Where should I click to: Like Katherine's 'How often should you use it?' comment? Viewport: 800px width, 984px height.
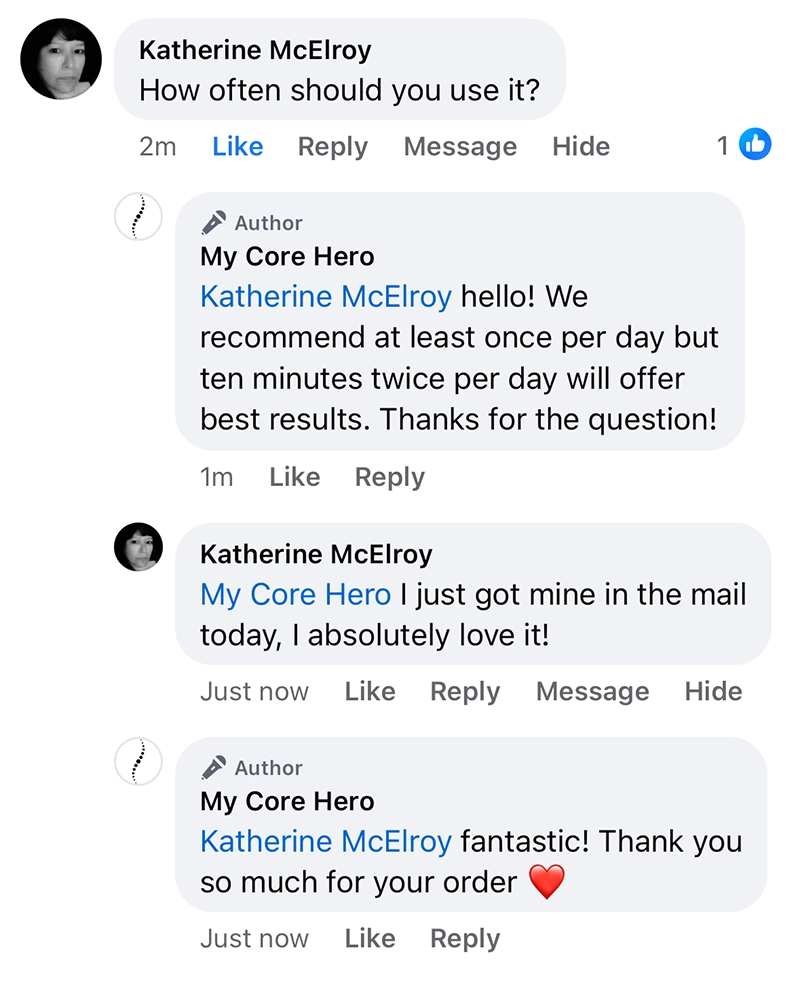pyautogui.click(x=237, y=146)
